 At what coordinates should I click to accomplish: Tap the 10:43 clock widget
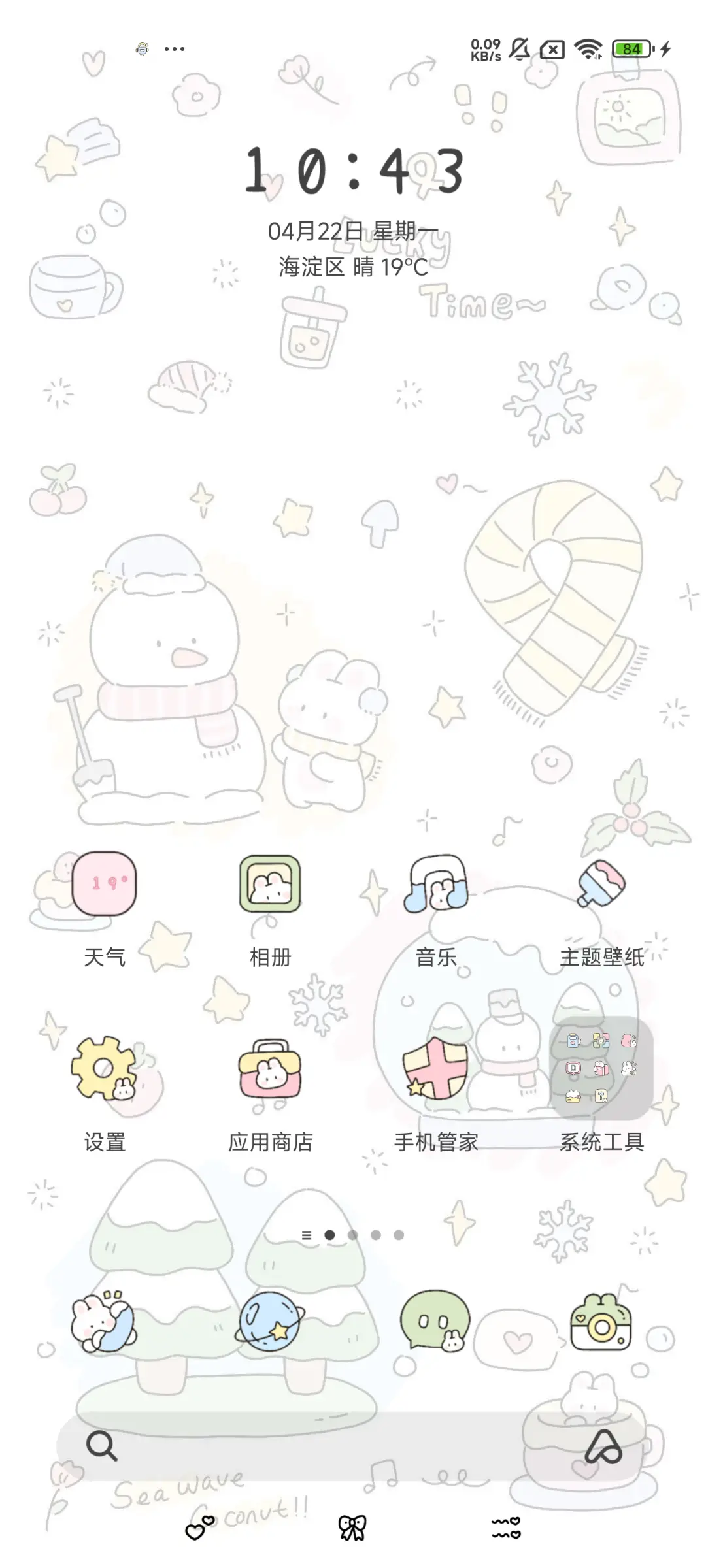[353, 171]
